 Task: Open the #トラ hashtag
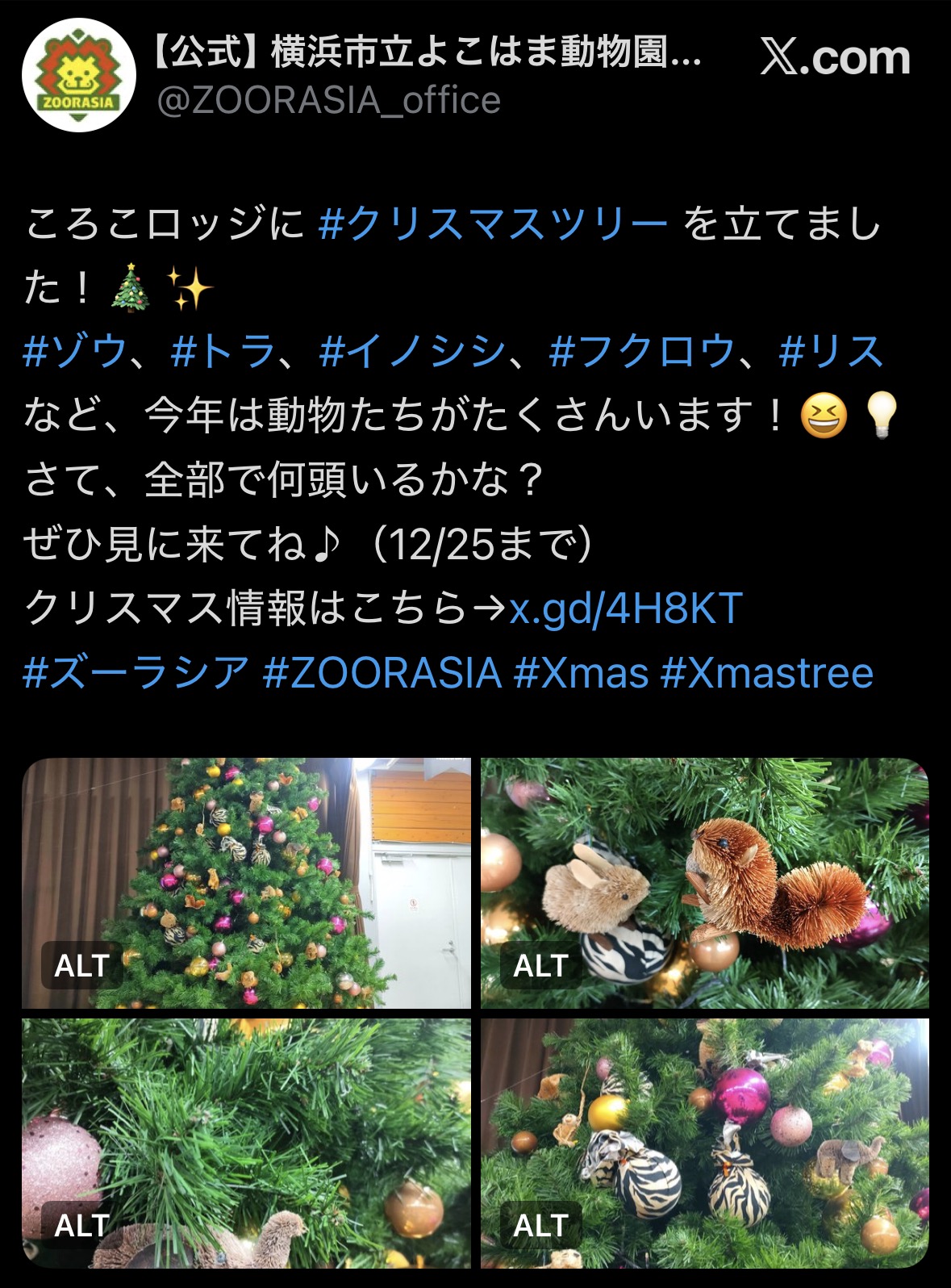223,351
